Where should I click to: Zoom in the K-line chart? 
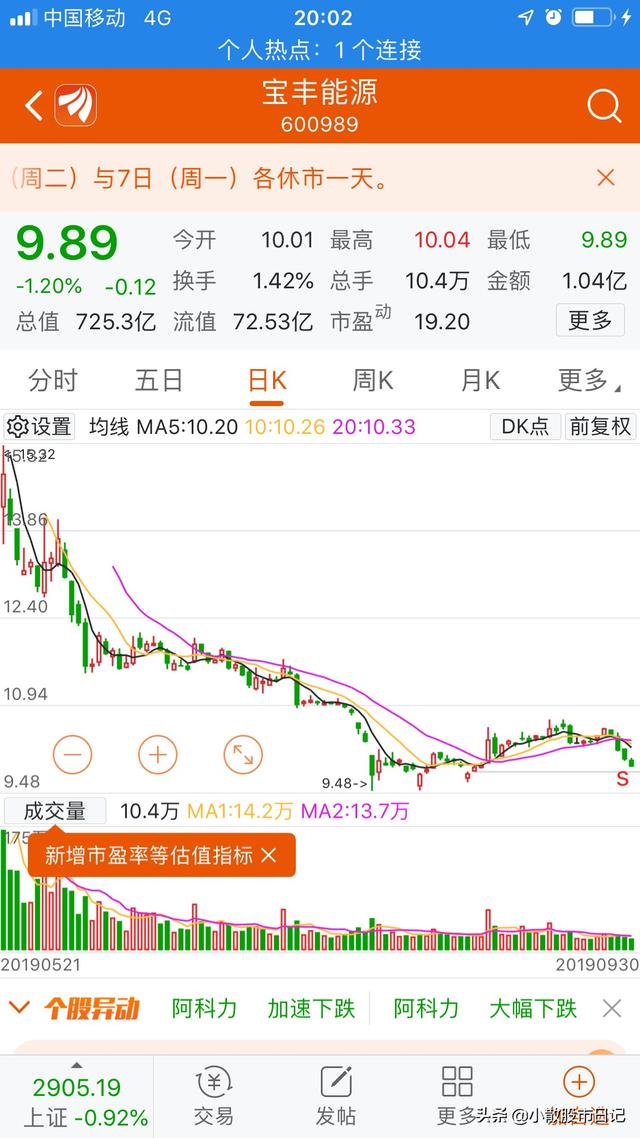(157, 754)
